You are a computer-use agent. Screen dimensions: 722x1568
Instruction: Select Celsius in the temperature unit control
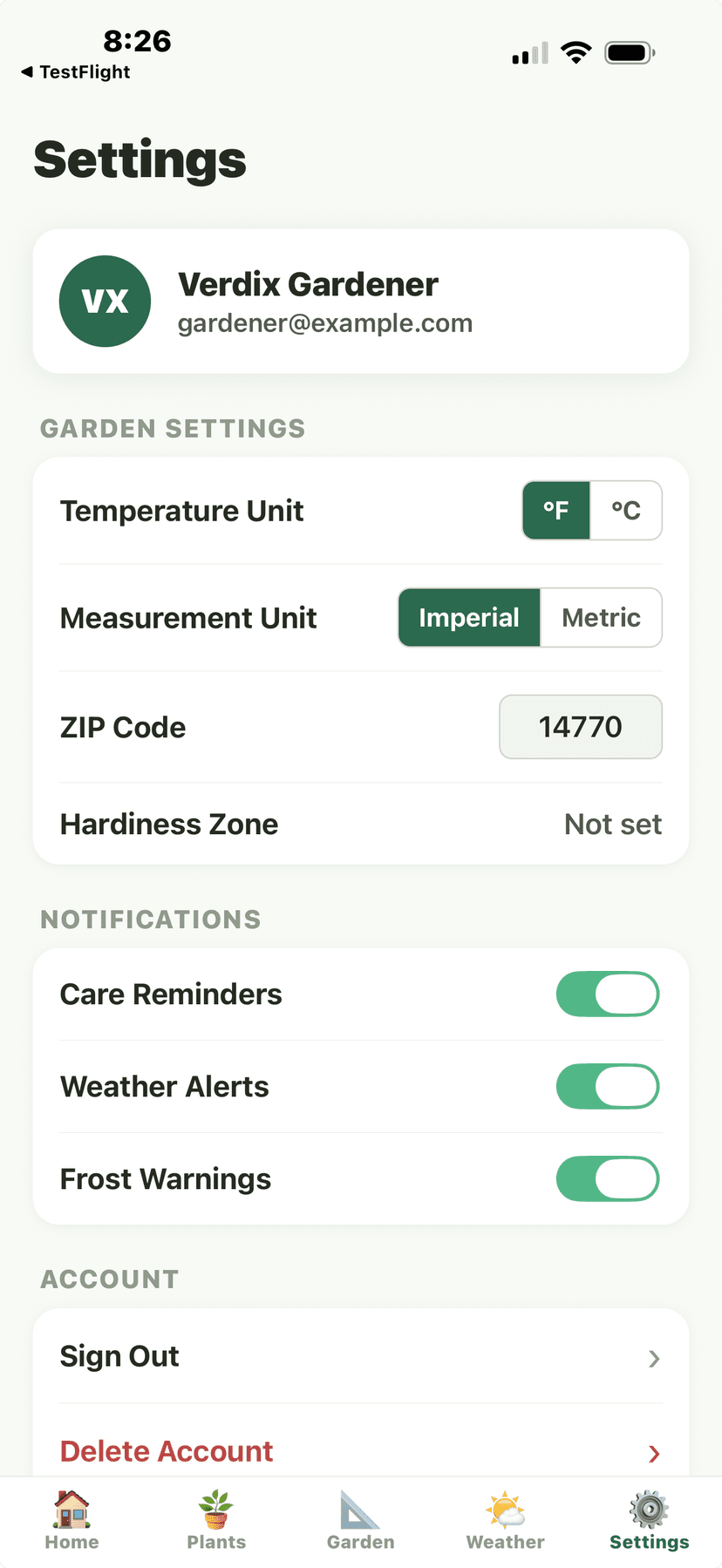coord(627,510)
